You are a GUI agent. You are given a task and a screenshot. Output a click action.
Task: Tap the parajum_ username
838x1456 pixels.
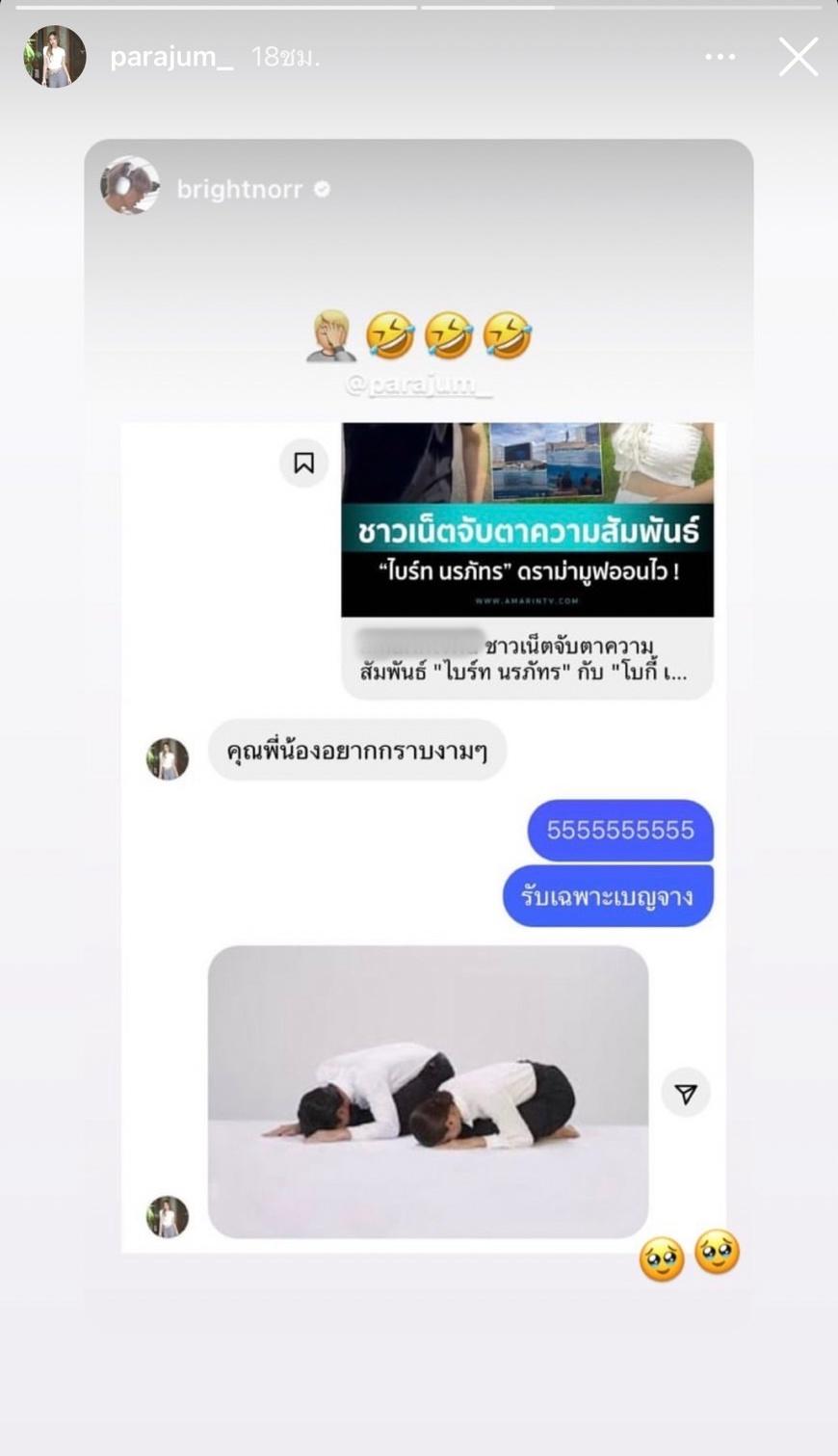171,58
